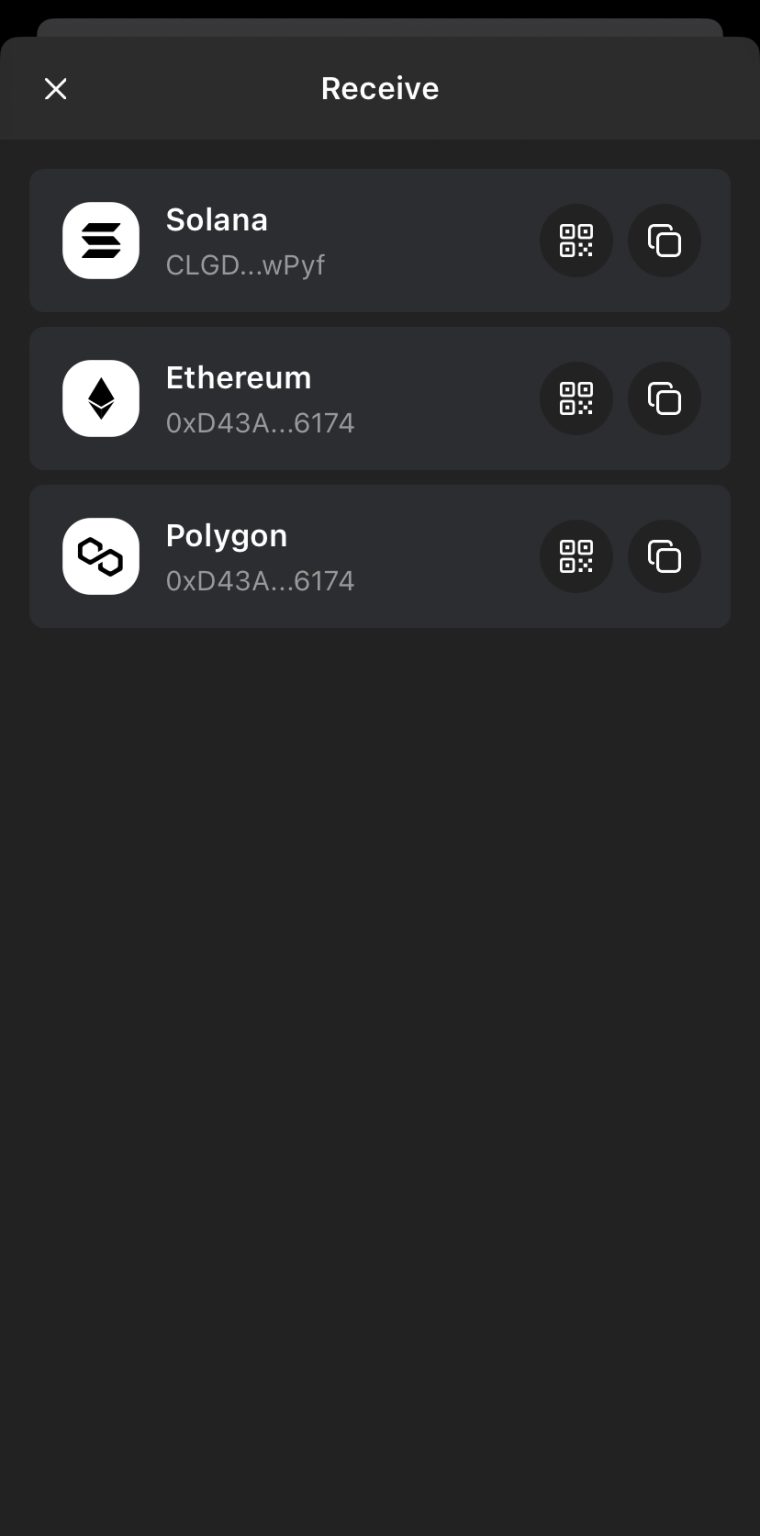The height and width of the screenshot is (1536, 760).
Task: Select the Polygon name label
Action: [x=226, y=536]
